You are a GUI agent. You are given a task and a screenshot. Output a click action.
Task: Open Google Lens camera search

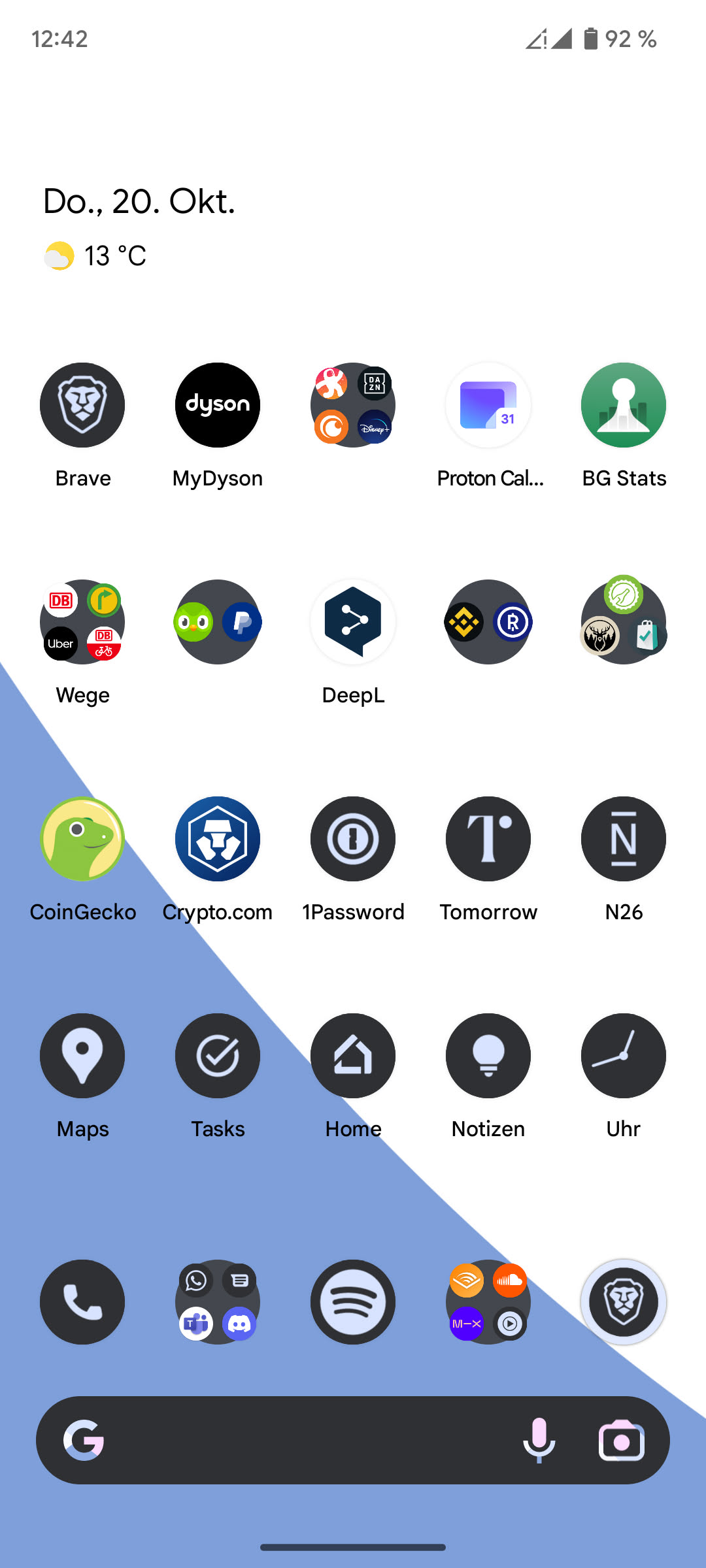[622, 1440]
